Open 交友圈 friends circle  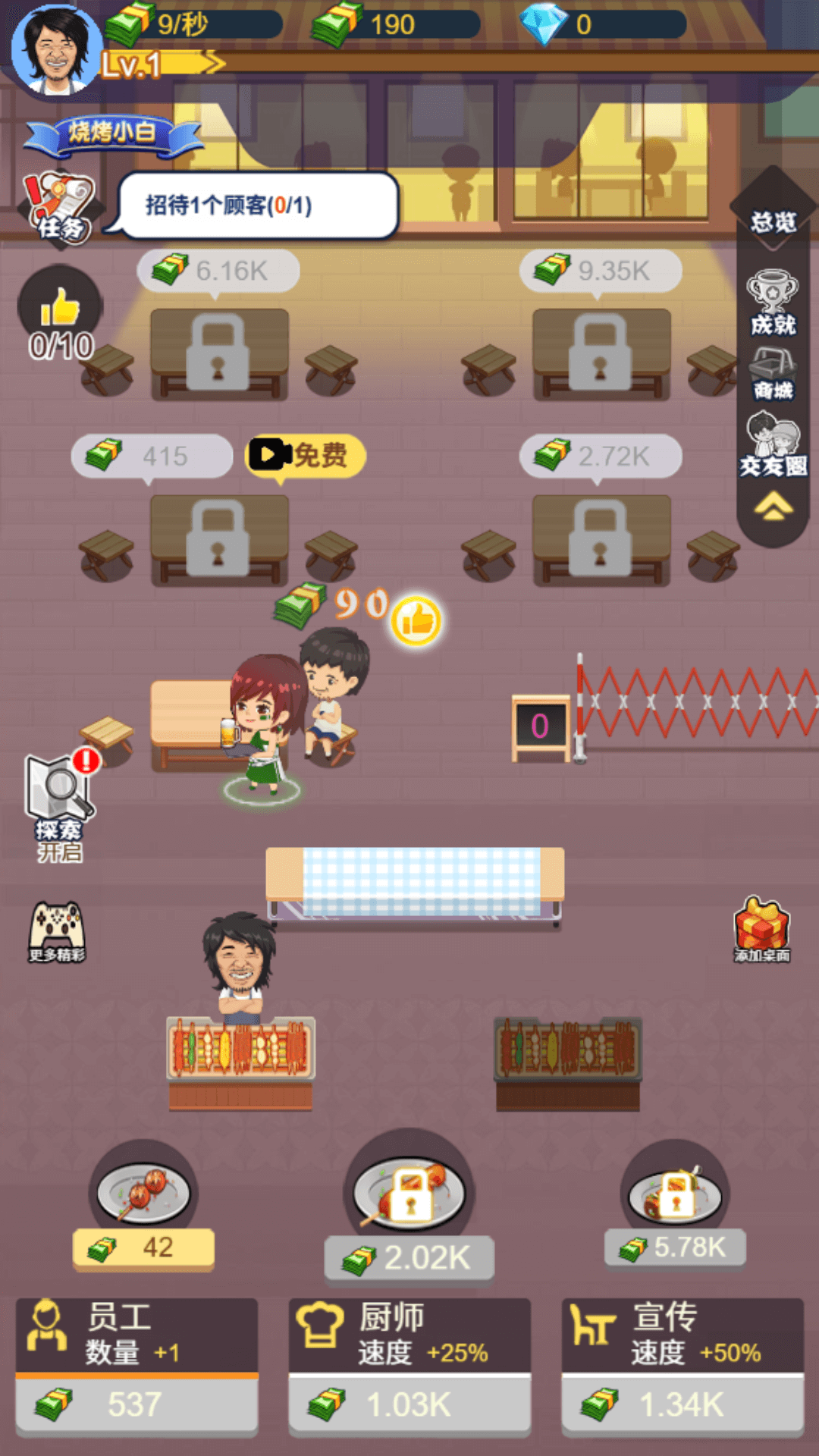point(773,445)
